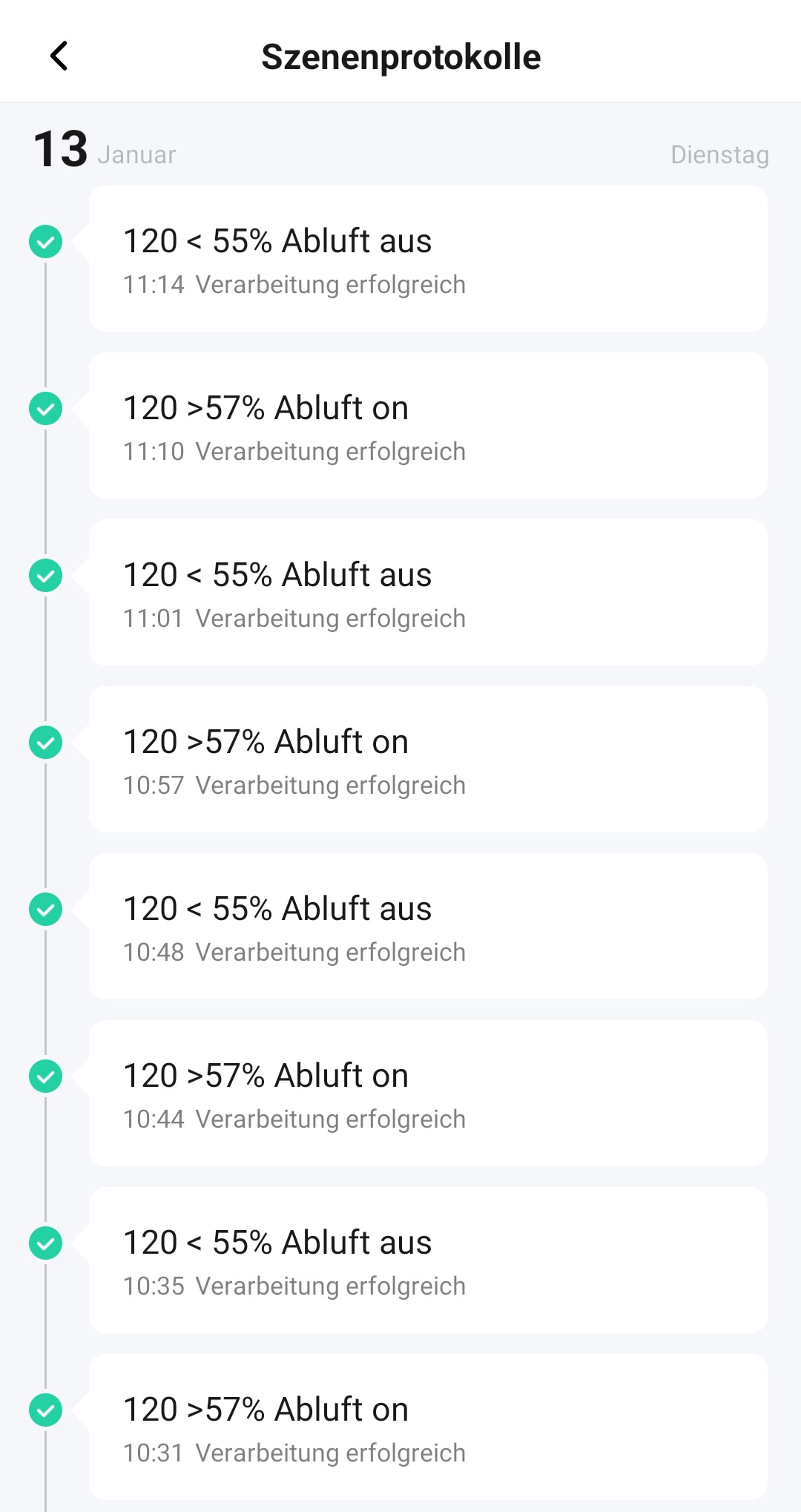Select the 10:48 Abluft aus log entry

[427, 927]
